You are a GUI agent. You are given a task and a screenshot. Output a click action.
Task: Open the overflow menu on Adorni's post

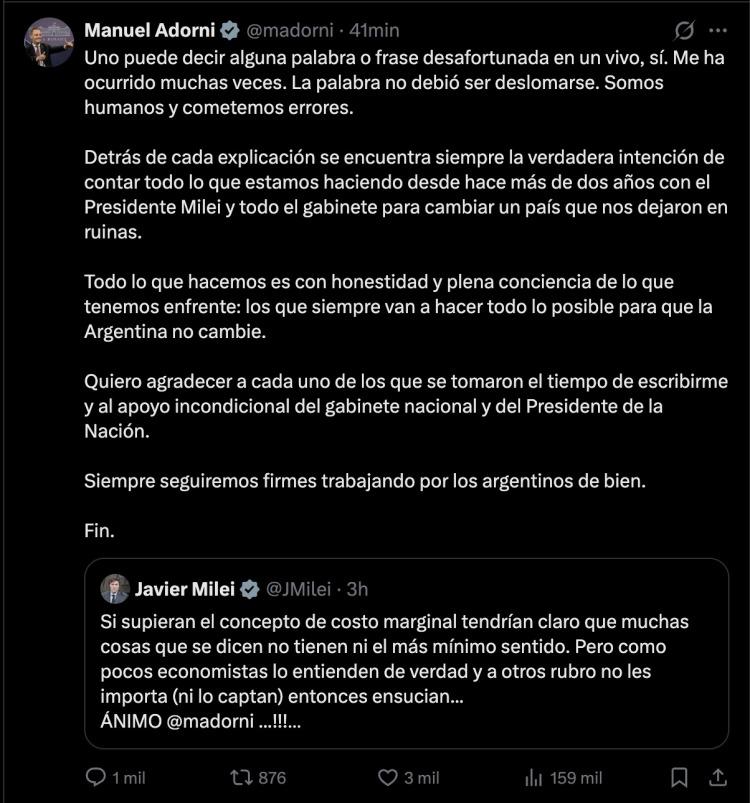tap(718, 30)
